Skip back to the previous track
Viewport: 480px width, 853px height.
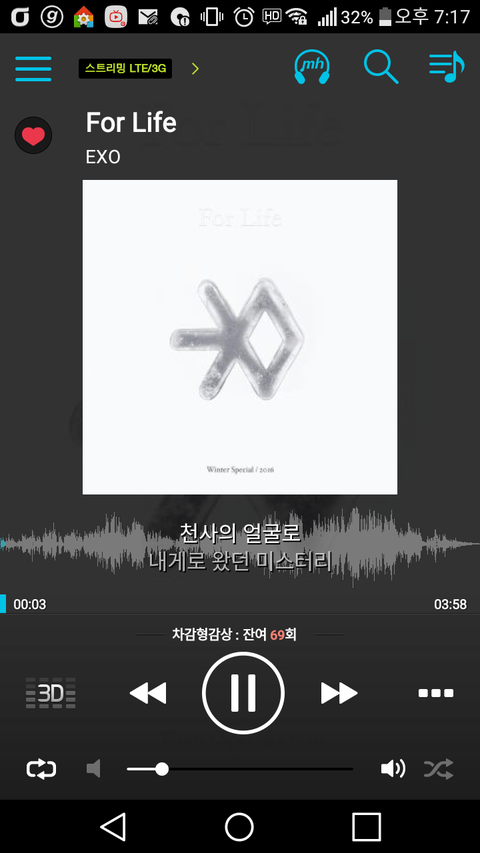pos(147,693)
